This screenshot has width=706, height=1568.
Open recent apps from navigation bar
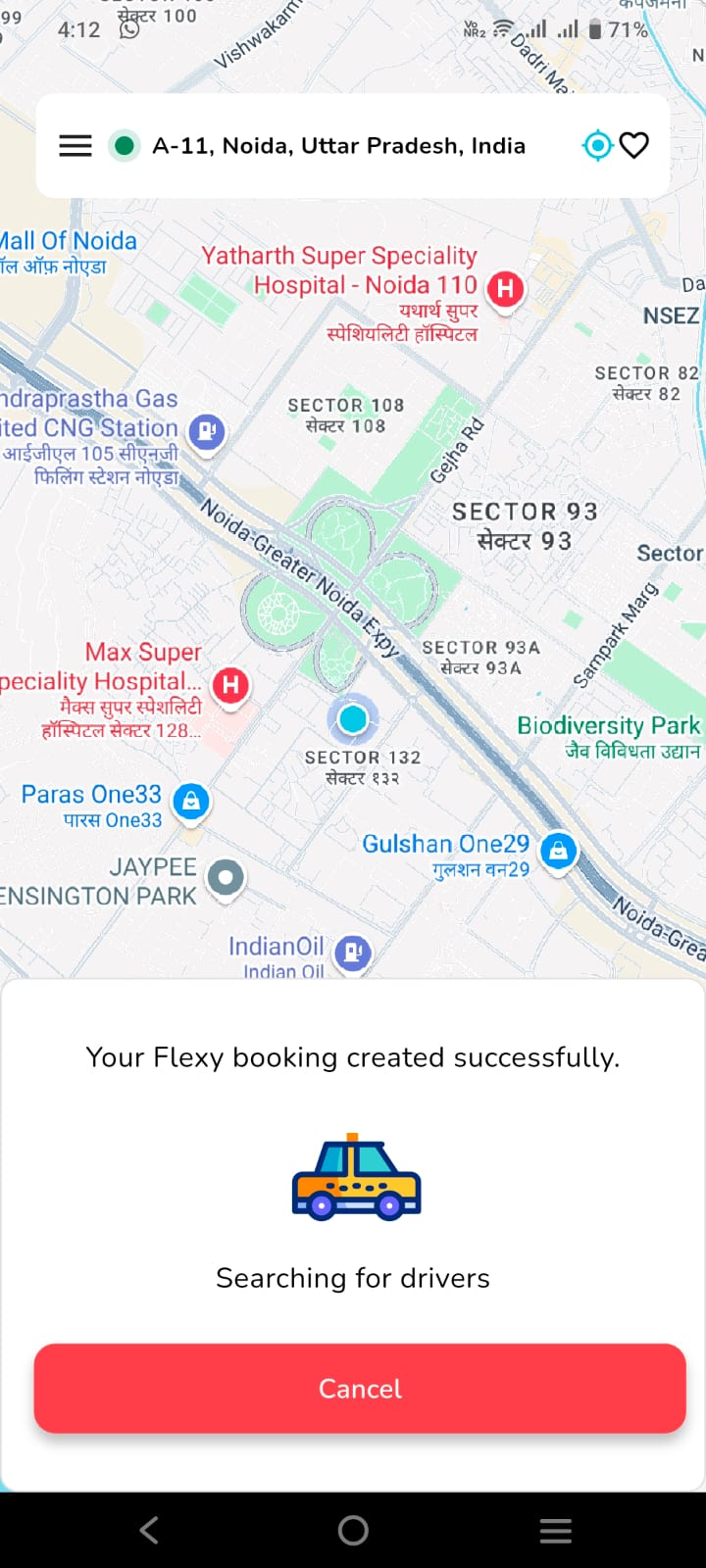tap(555, 1530)
